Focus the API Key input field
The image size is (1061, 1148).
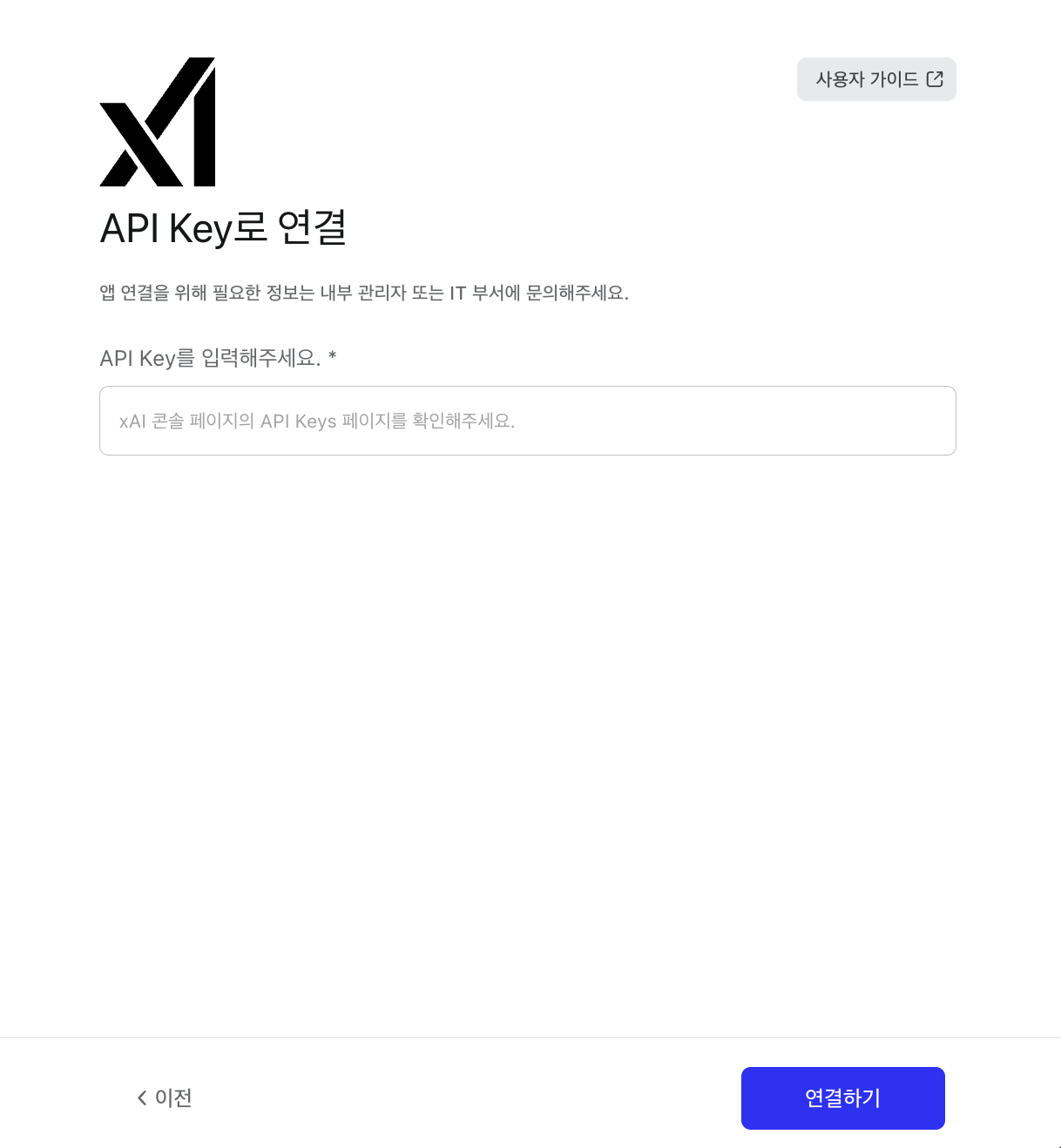527,421
